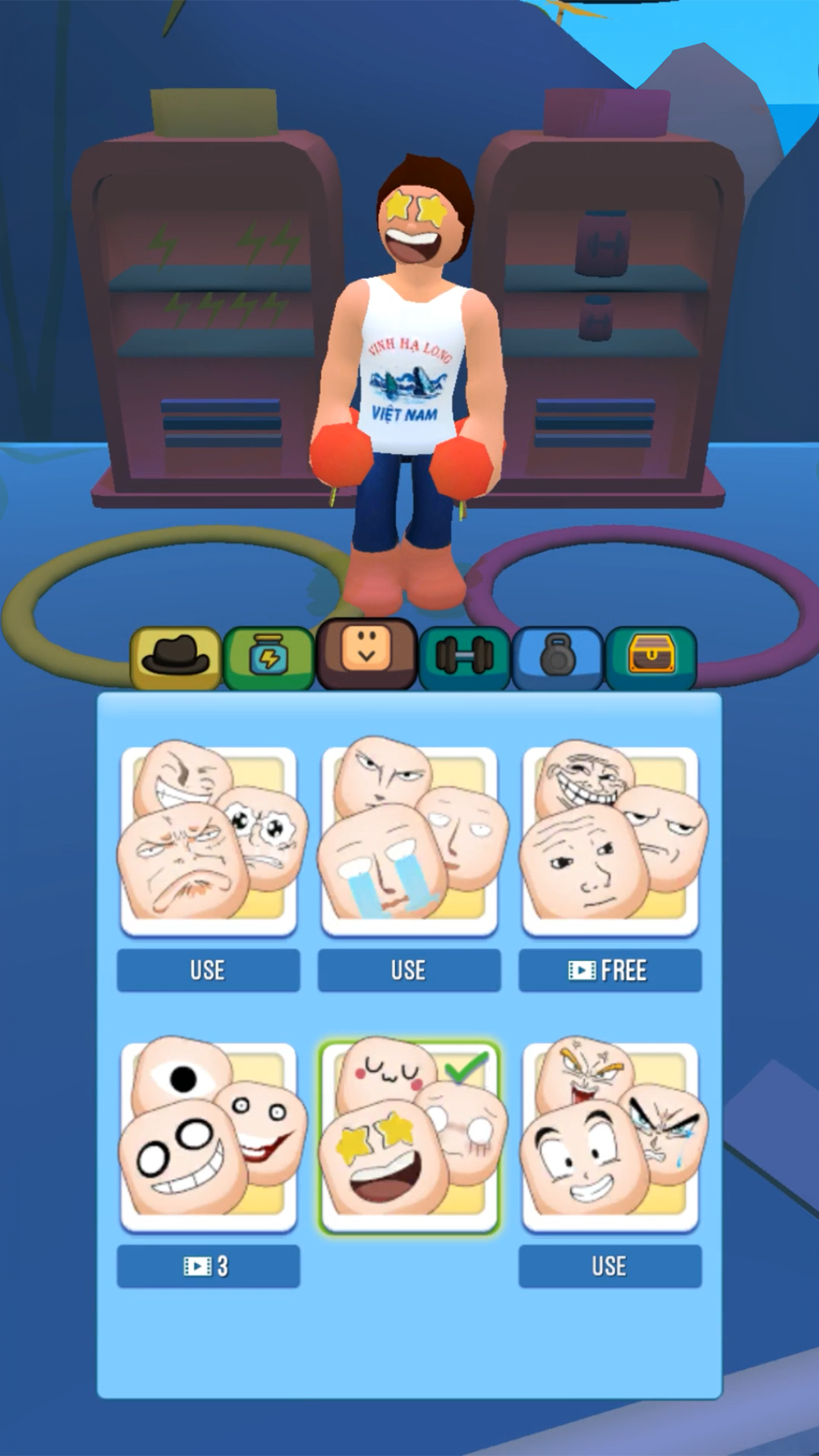819x1456 pixels.
Task: Open the energy jar tab
Action: pos(269,658)
